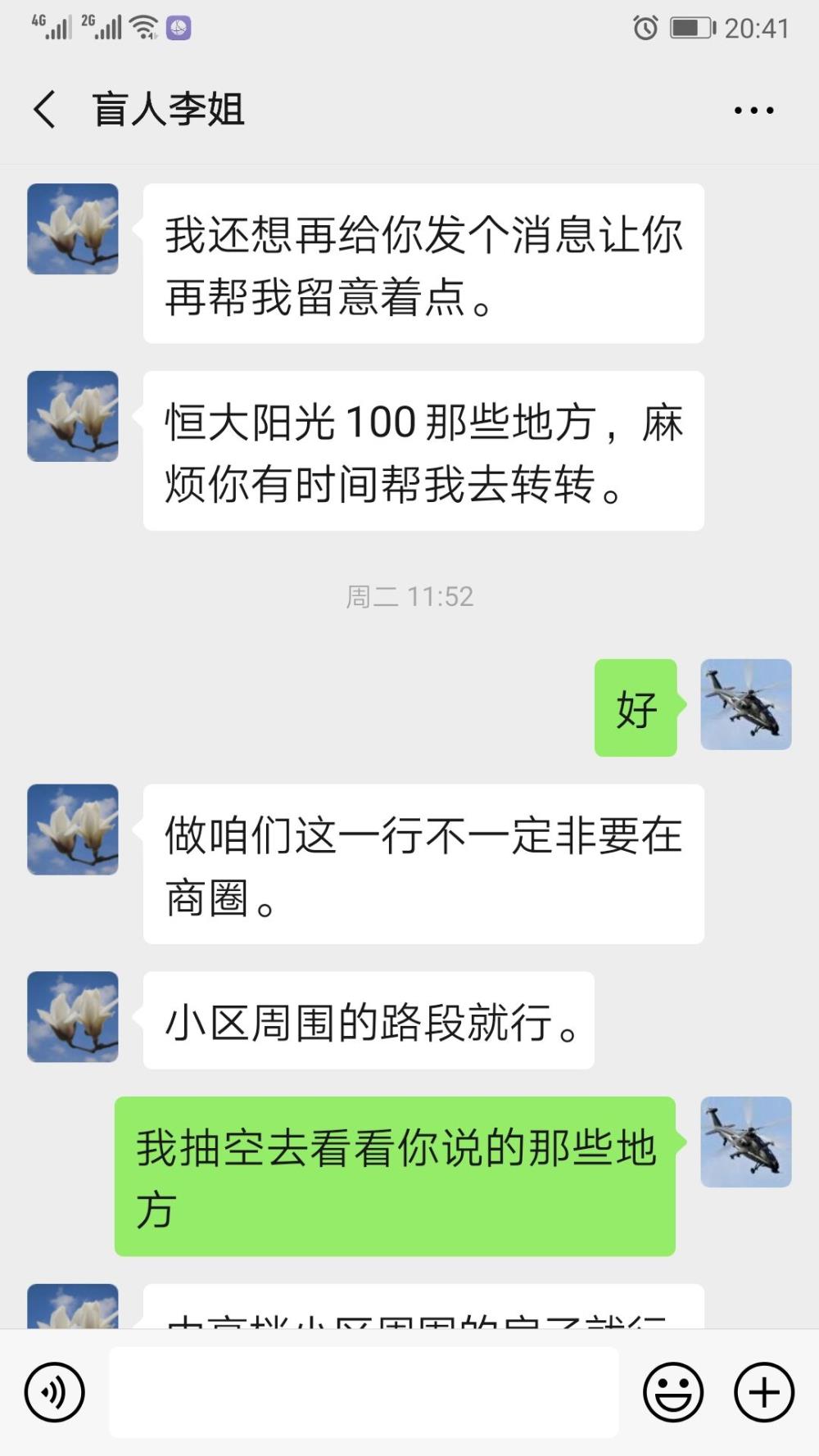Open the three-dot chat info menu
Screen dimensions: 819x1456
pyautogui.click(x=753, y=111)
